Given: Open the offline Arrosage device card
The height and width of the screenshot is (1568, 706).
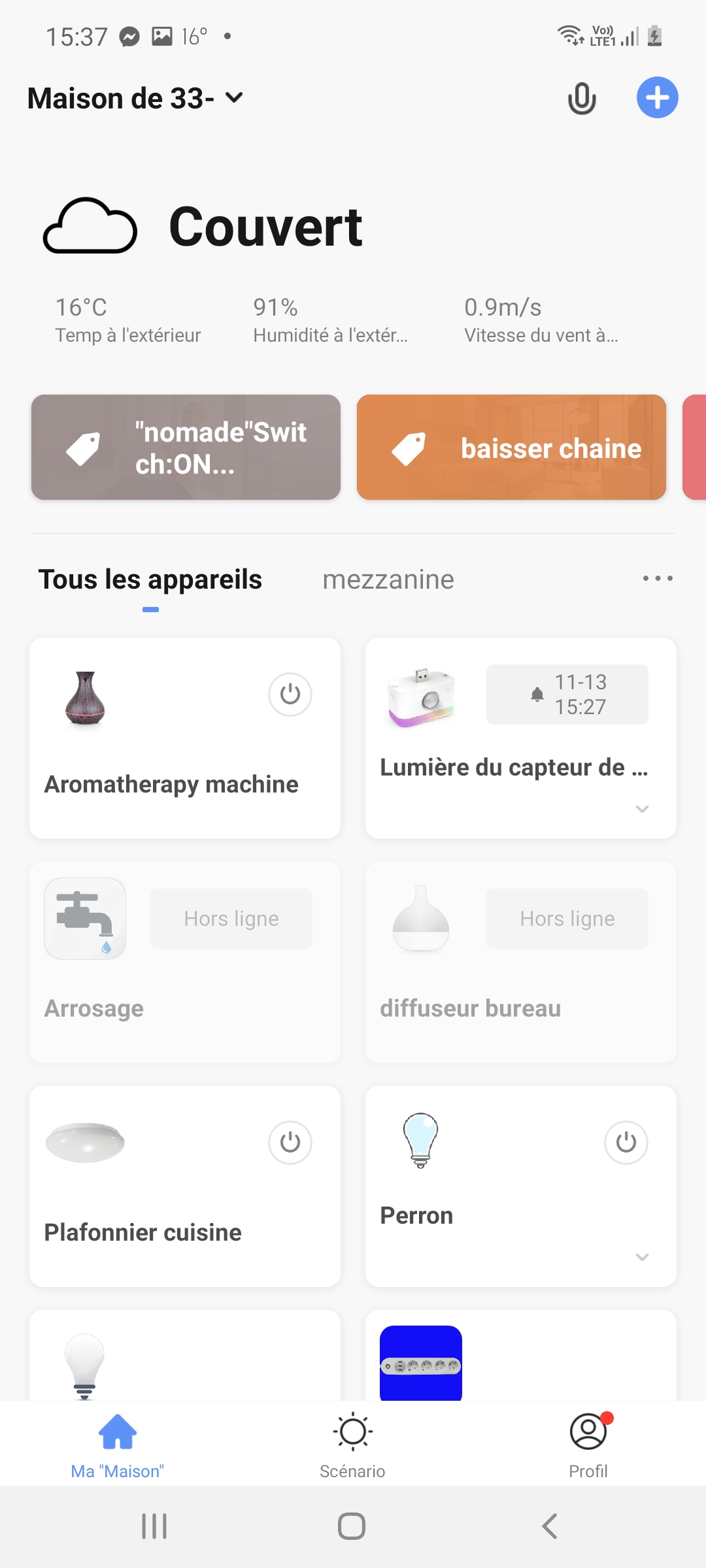Looking at the screenshot, I should tap(185, 962).
